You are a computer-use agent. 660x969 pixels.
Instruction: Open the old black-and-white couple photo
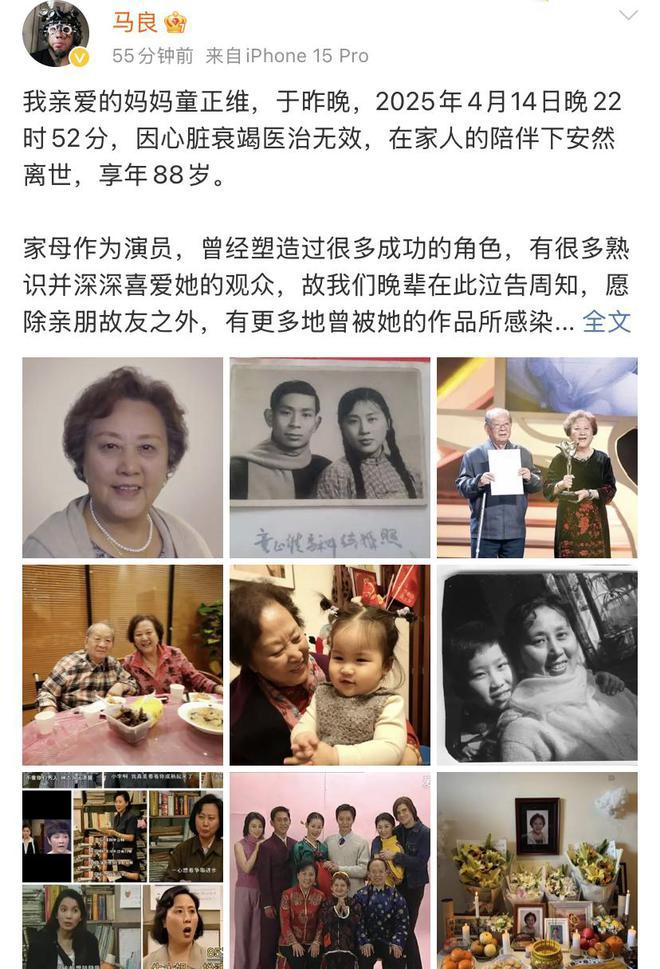click(x=329, y=457)
